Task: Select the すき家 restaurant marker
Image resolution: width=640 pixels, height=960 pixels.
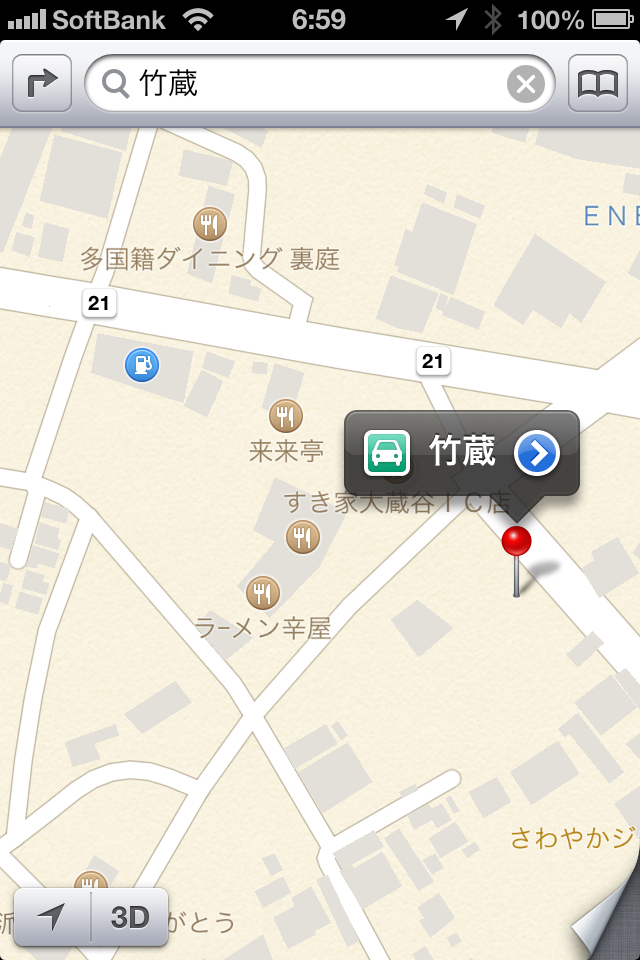Action: click(303, 537)
